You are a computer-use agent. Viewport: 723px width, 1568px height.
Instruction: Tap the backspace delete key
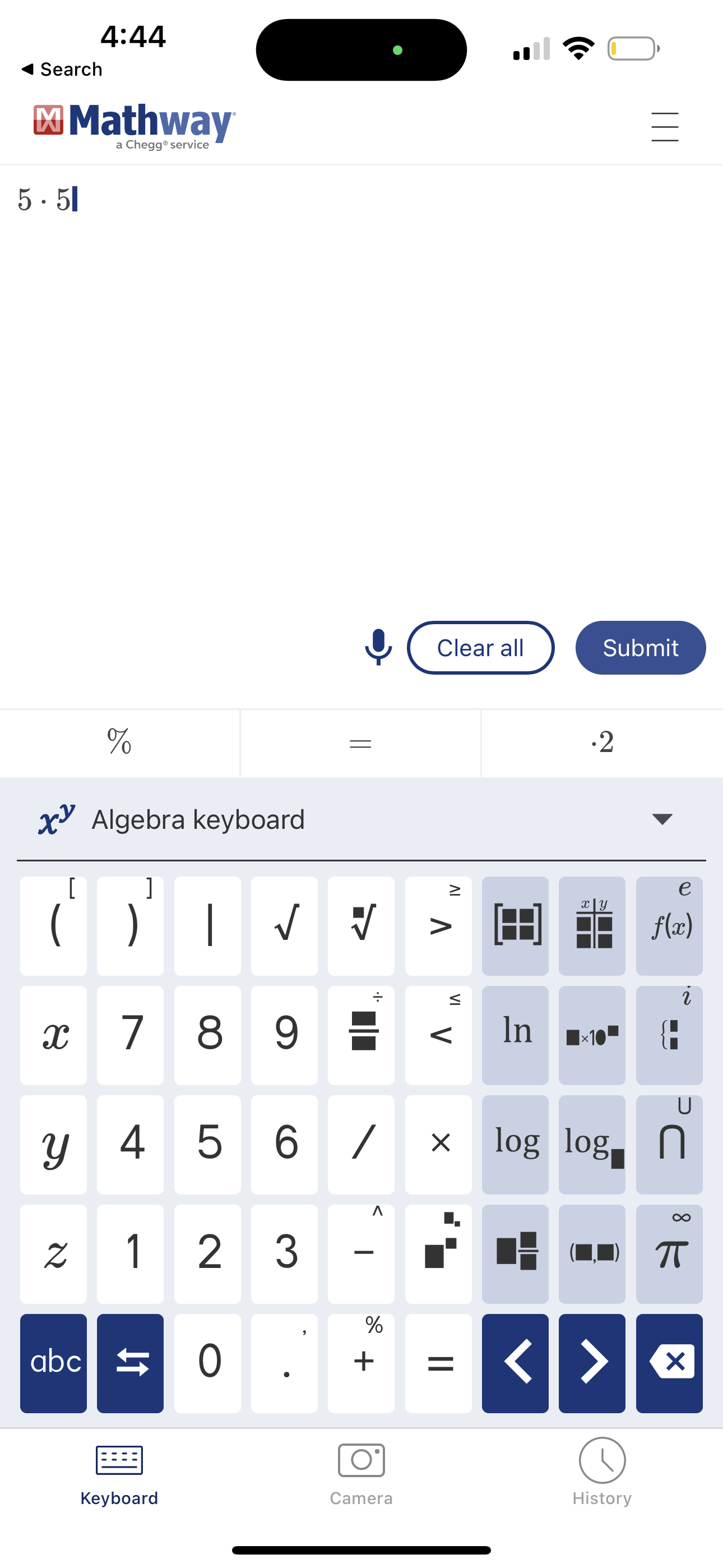(x=669, y=1362)
